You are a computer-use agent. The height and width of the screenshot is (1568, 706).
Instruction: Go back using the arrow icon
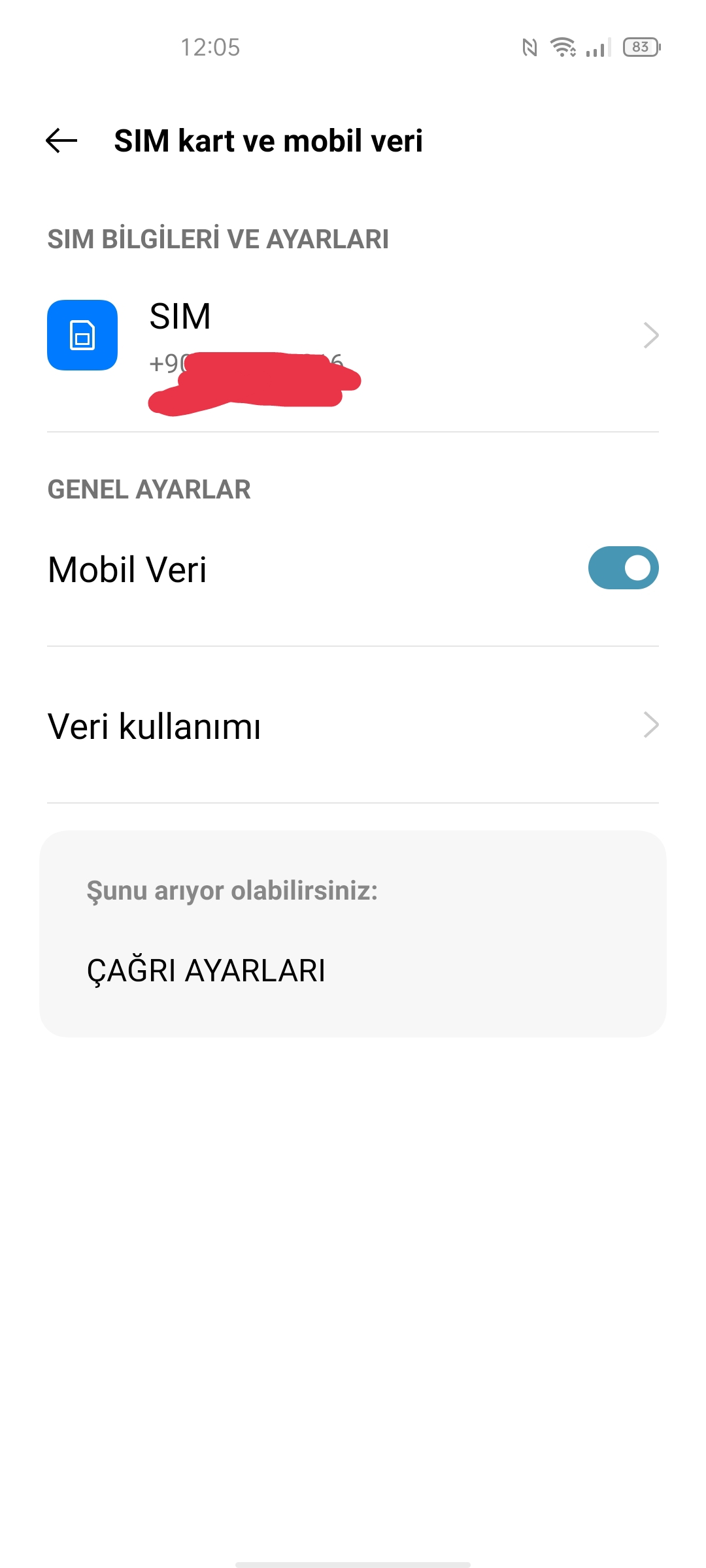coord(61,140)
